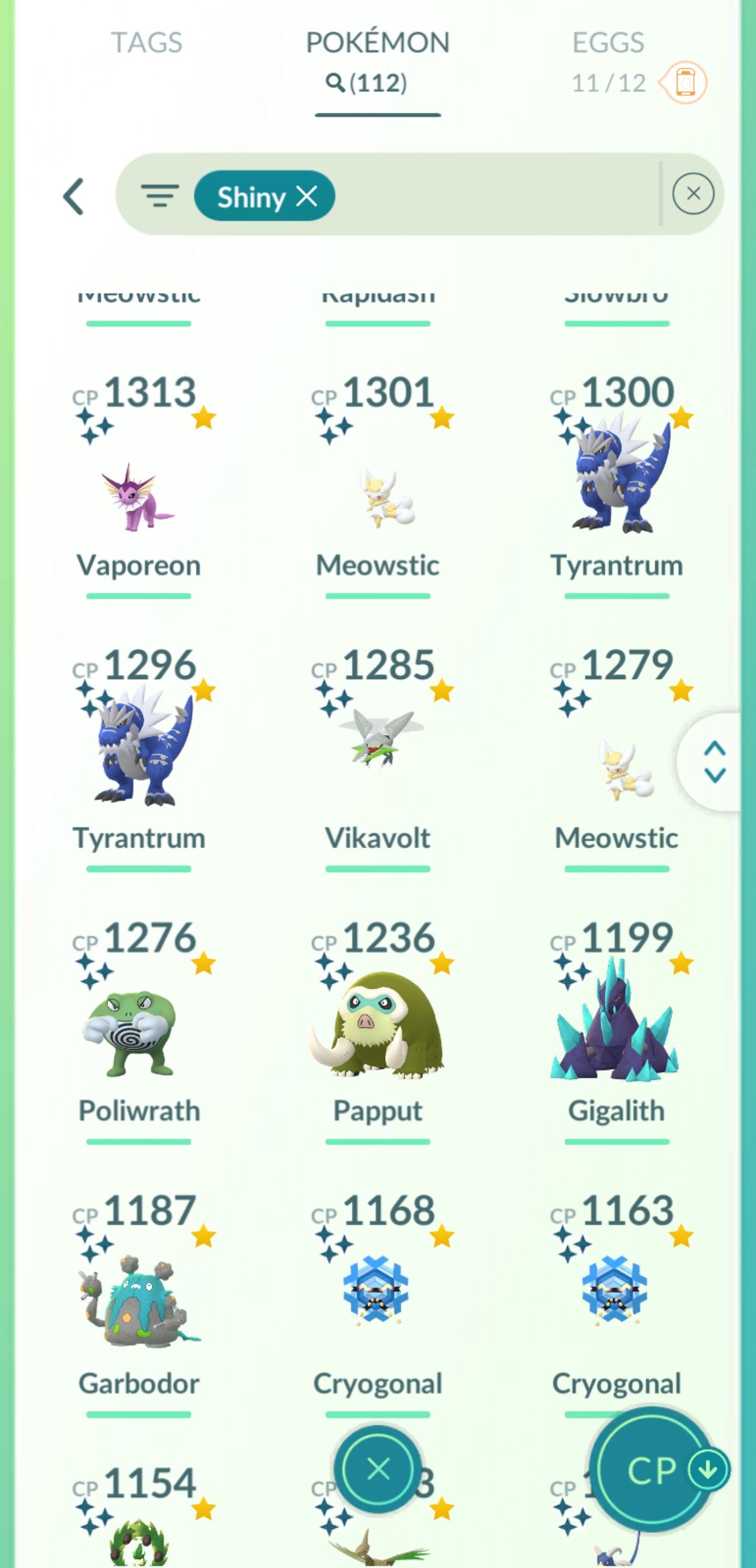Screen dimensions: 756x1568
Task: Go back with the left arrow
Action: (73, 196)
